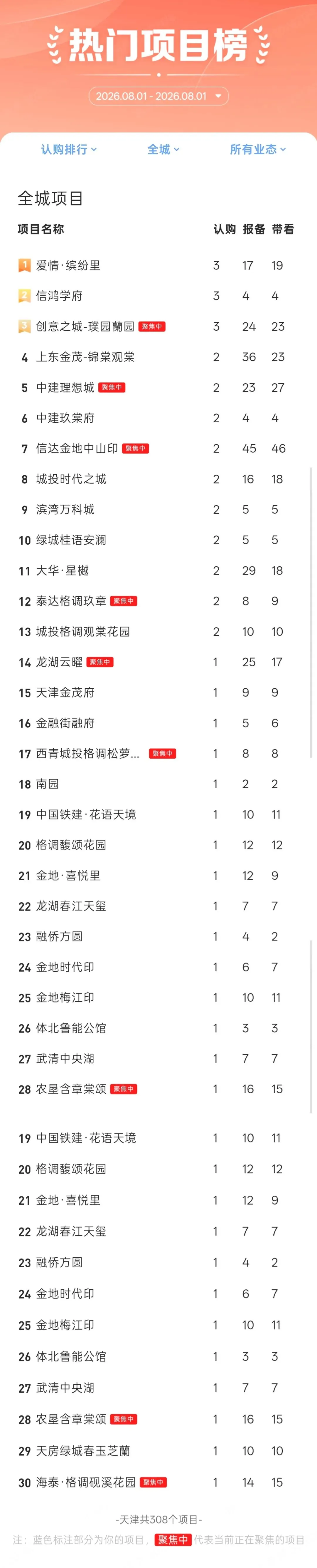
Task: Open 城投时代之城 project
Action: [158, 479]
